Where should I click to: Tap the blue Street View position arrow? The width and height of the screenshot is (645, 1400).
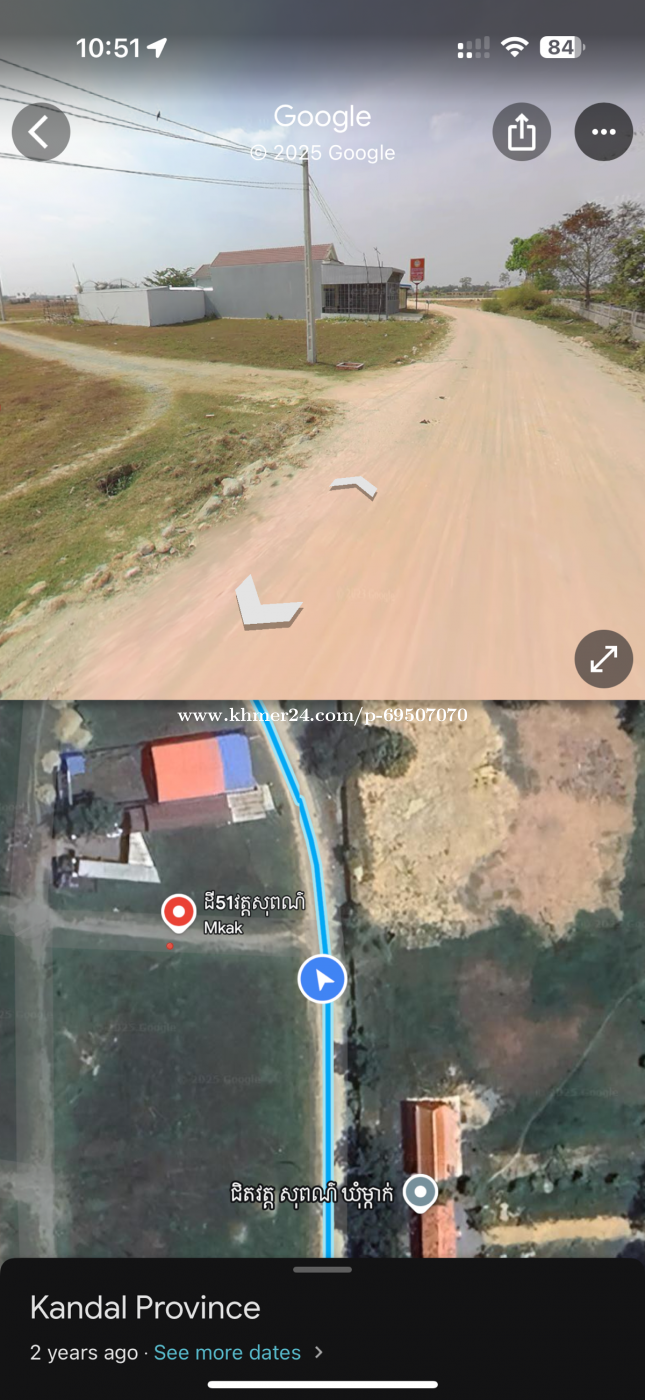[322, 980]
